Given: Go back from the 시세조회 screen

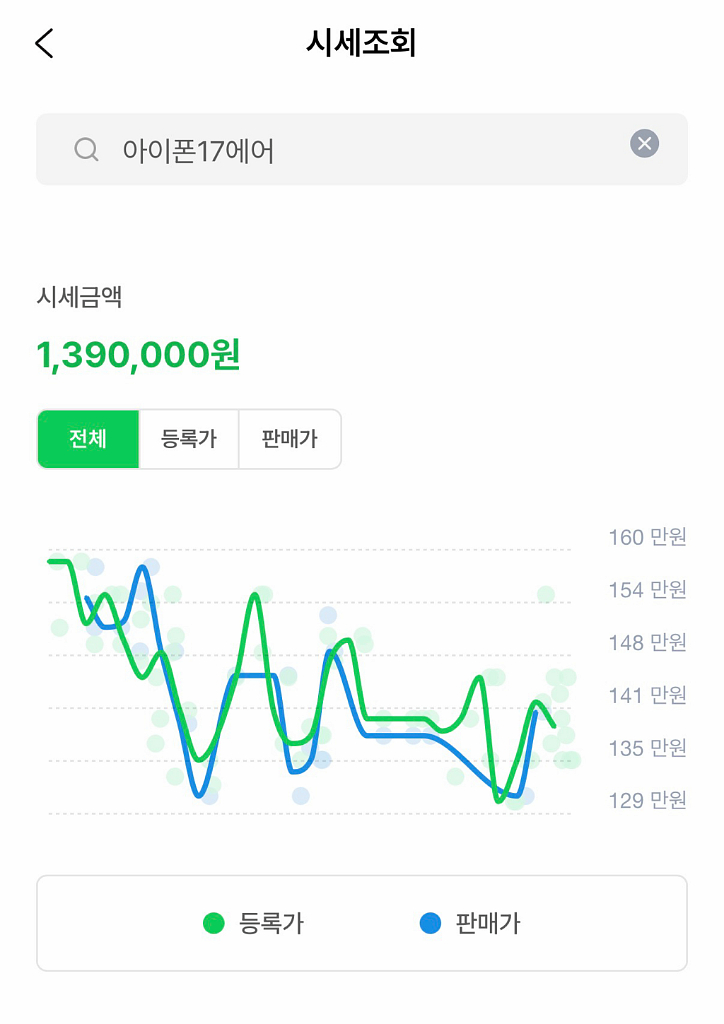Looking at the screenshot, I should tap(44, 44).
